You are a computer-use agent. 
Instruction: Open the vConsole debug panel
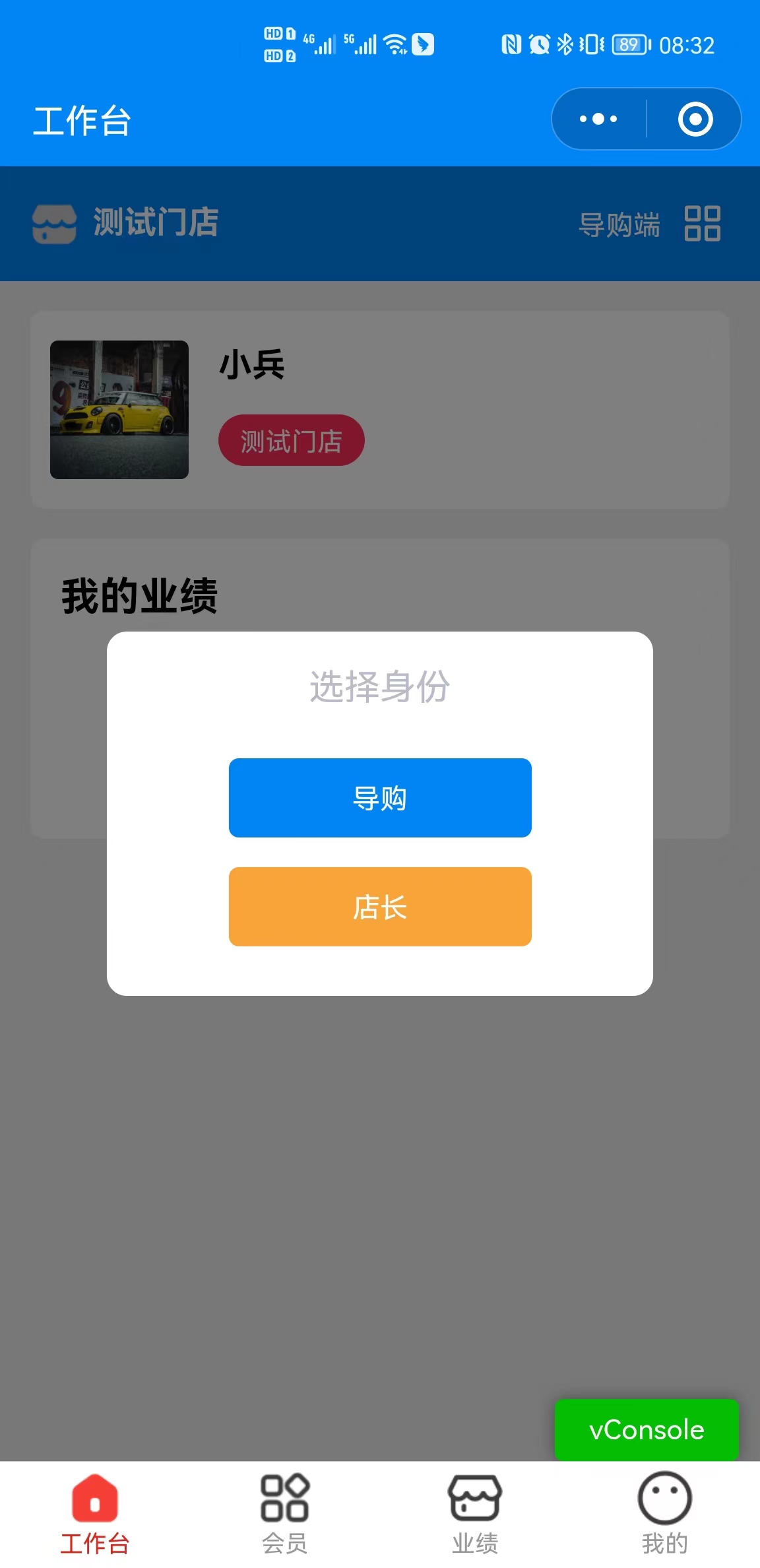(x=646, y=1430)
